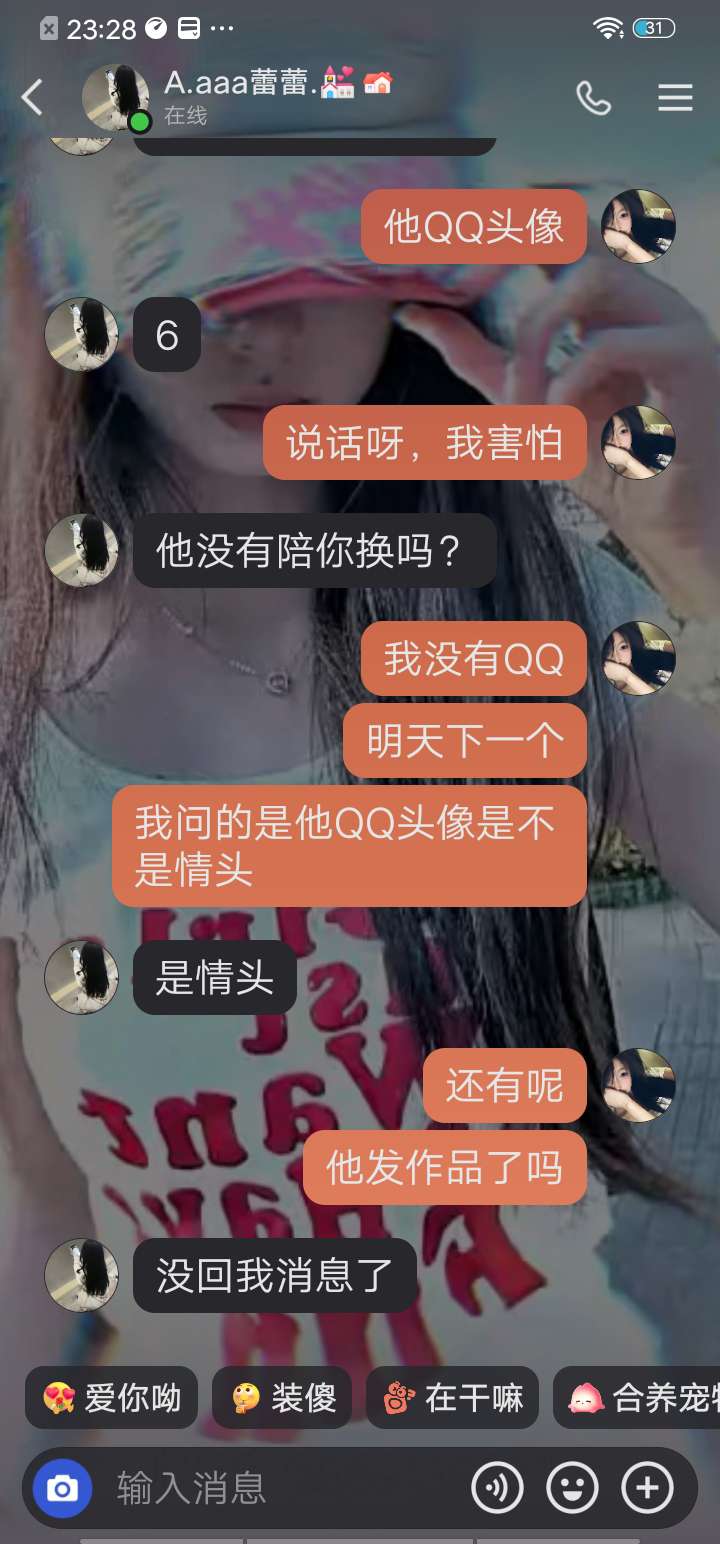This screenshot has height=1544, width=720.
Task: Switch to voice message input
Action: tap(497, 1489)
